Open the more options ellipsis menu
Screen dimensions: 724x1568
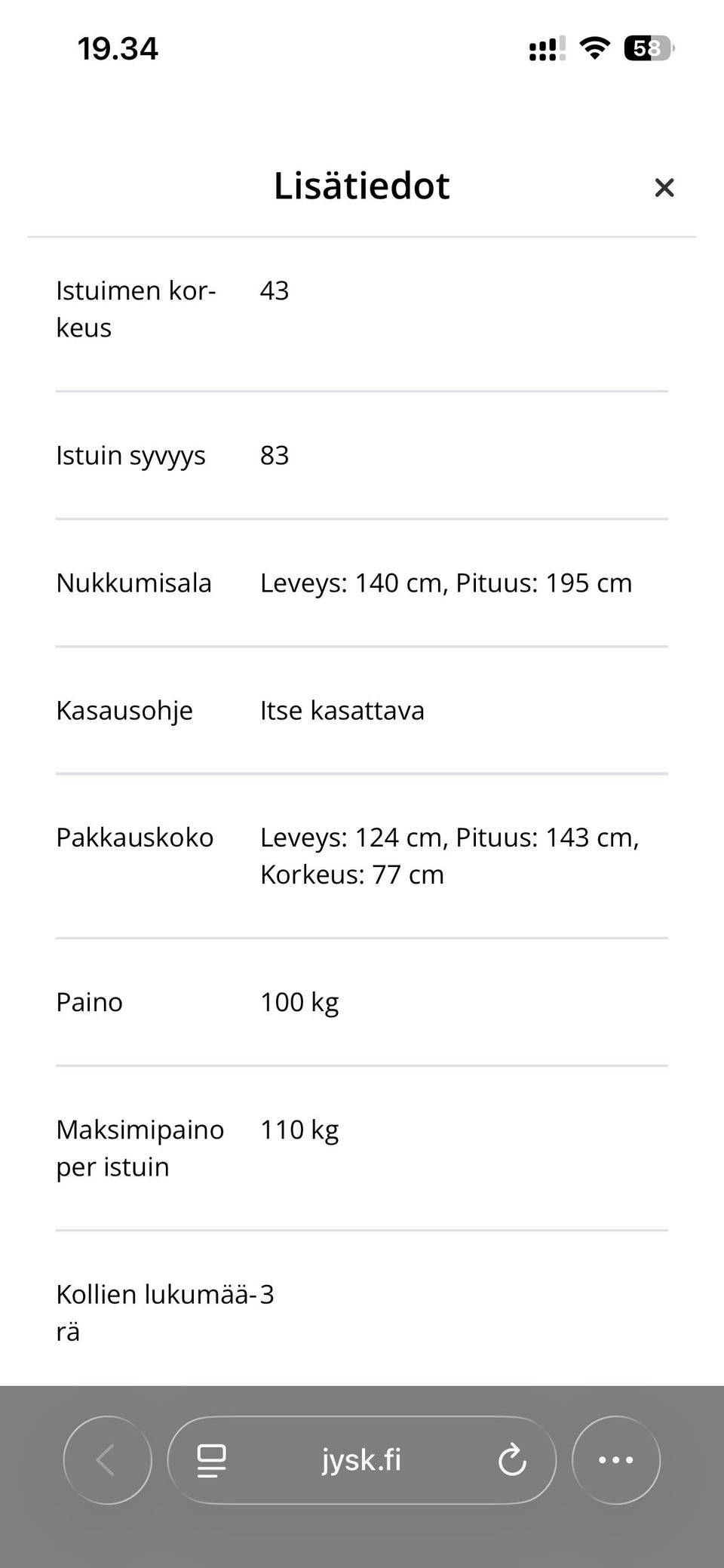[x=616, y=1459]
